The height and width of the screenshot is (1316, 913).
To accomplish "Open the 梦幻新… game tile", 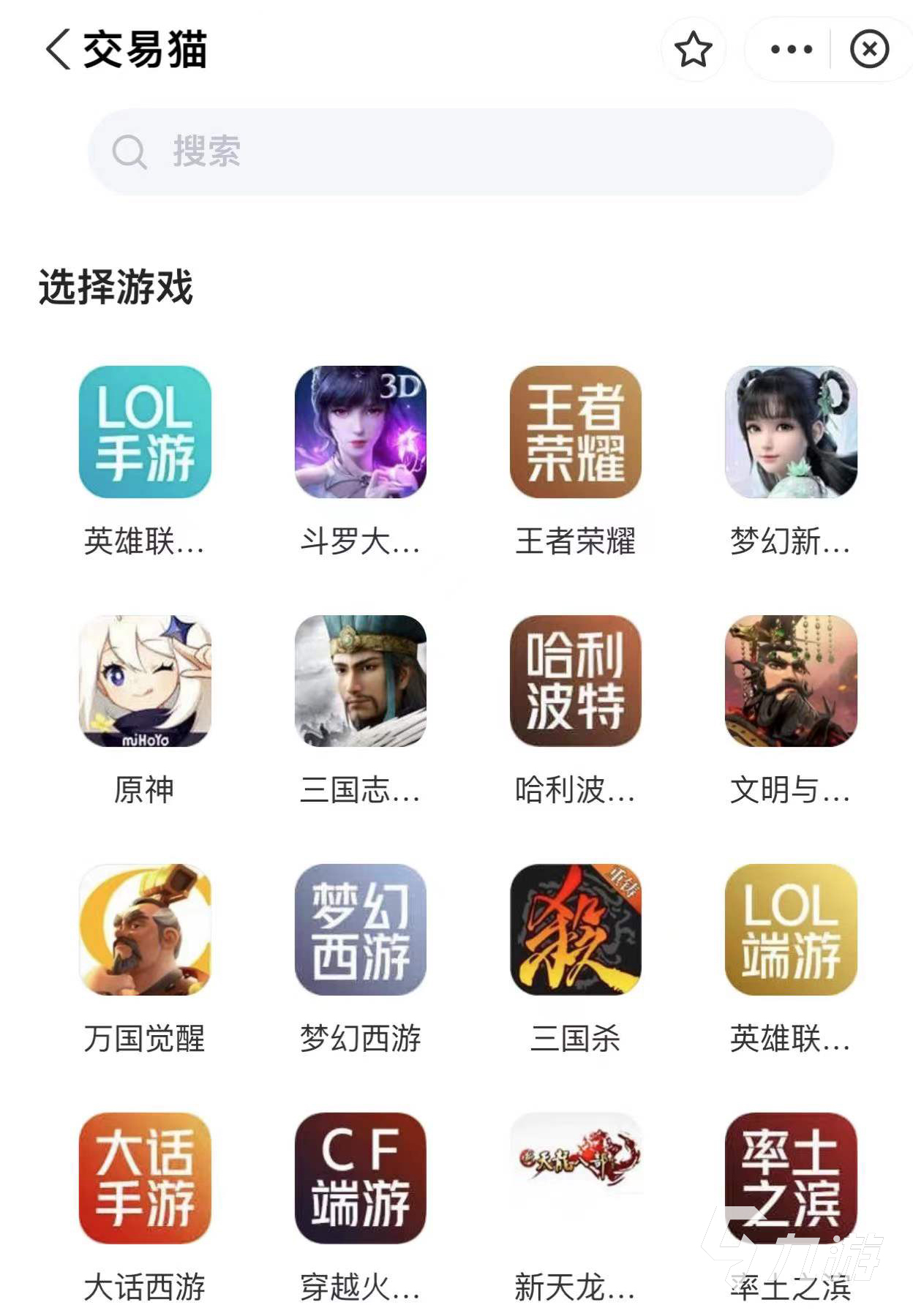I will [x=790, y=432].
